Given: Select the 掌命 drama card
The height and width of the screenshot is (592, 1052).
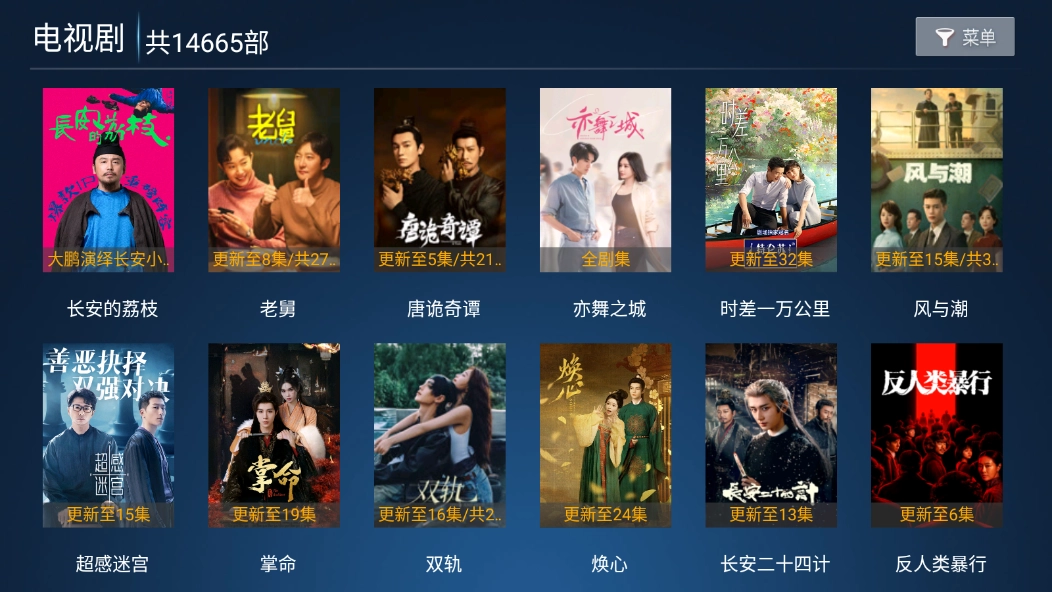Looking at the screenshot, I should 273,435.
